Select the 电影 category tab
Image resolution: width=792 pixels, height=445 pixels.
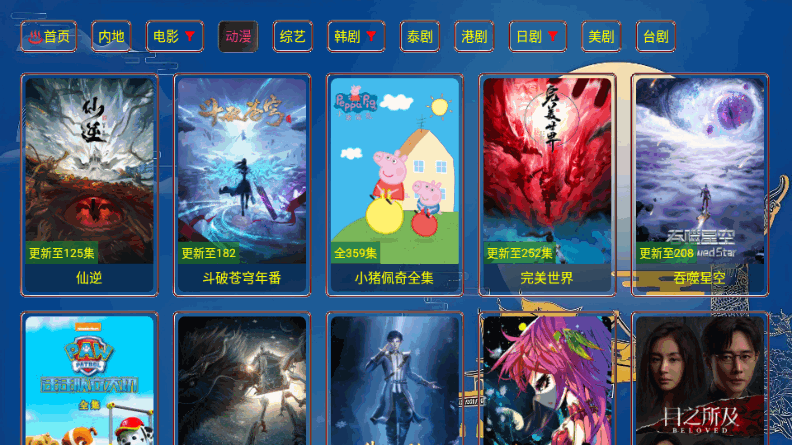[x=175, y=37]
